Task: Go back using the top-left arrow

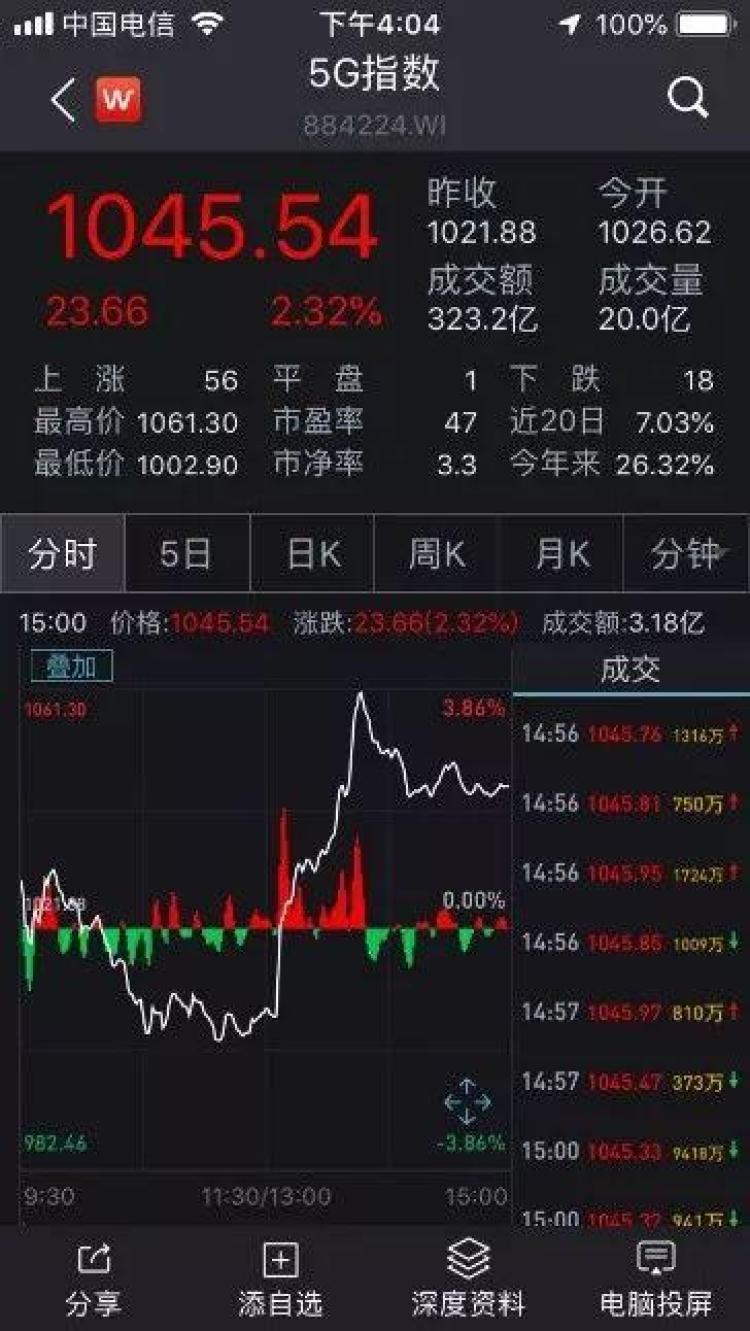Action: coord(63,100)
